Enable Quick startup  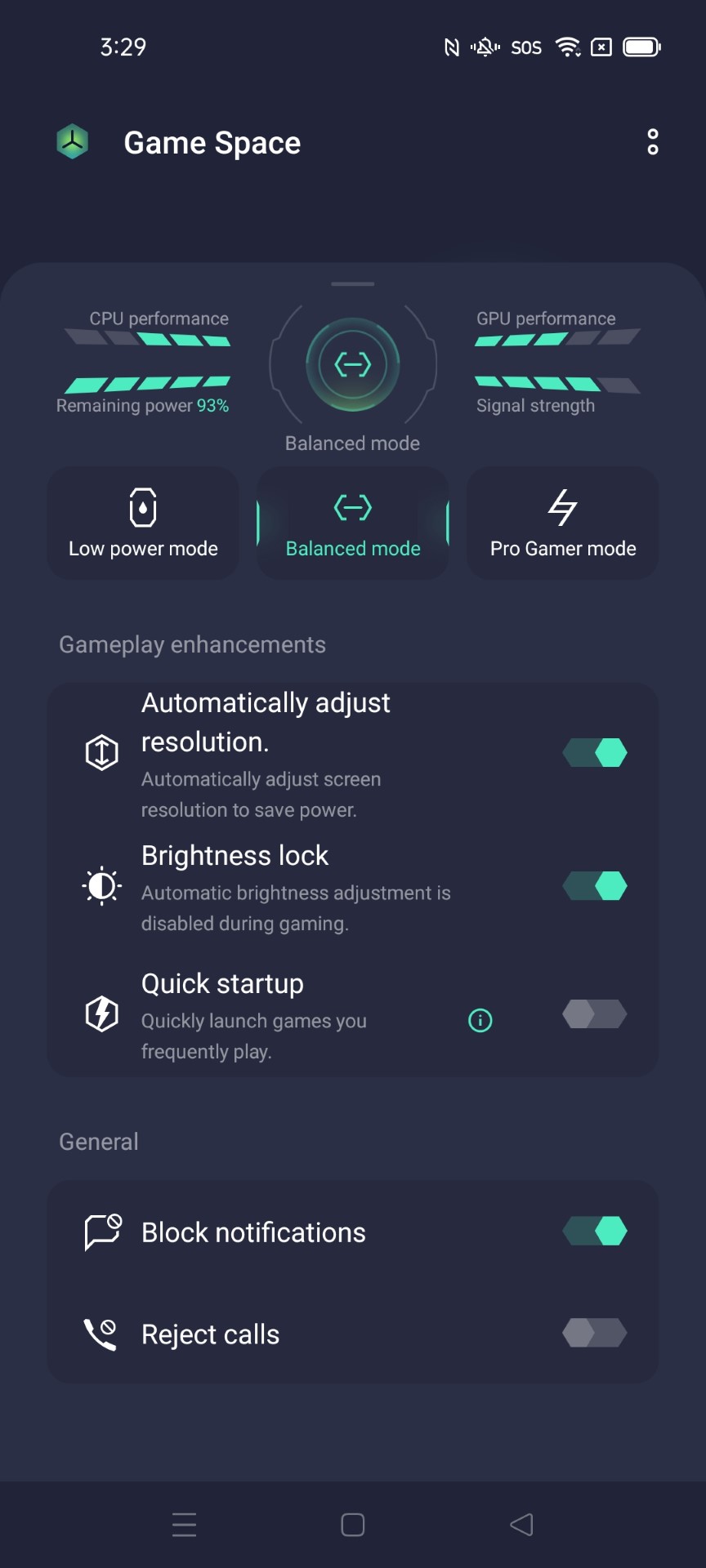coord(595,1014)
